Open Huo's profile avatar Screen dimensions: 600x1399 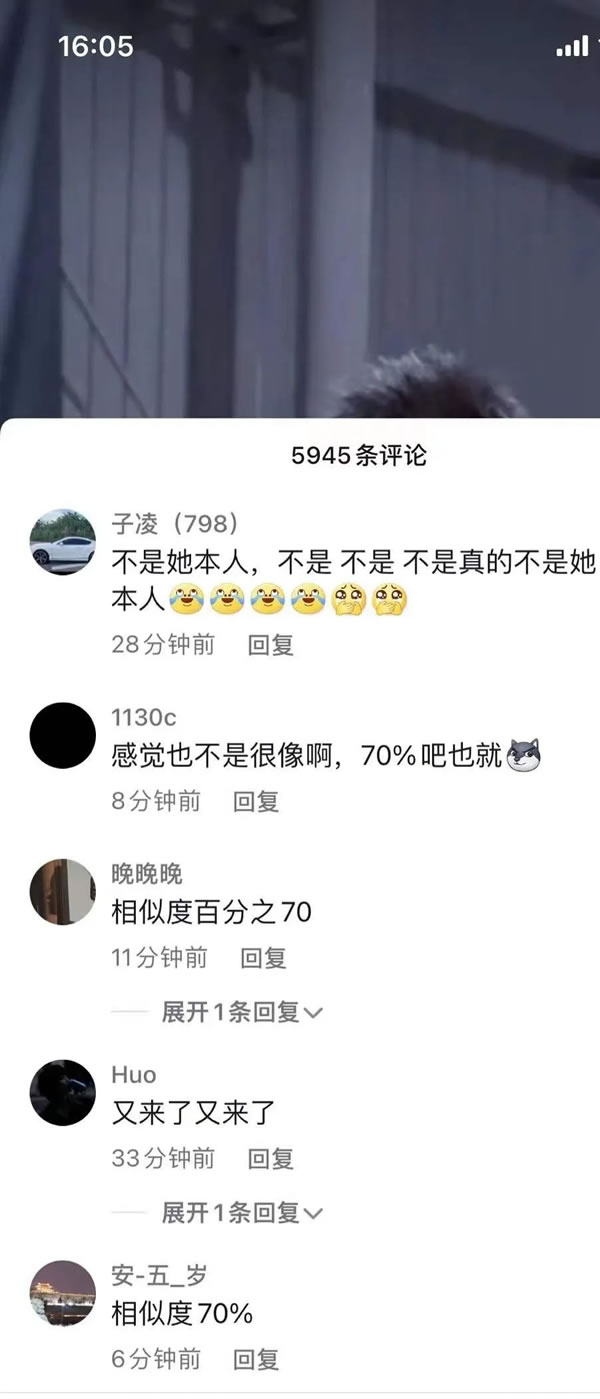pos(63,1093)
